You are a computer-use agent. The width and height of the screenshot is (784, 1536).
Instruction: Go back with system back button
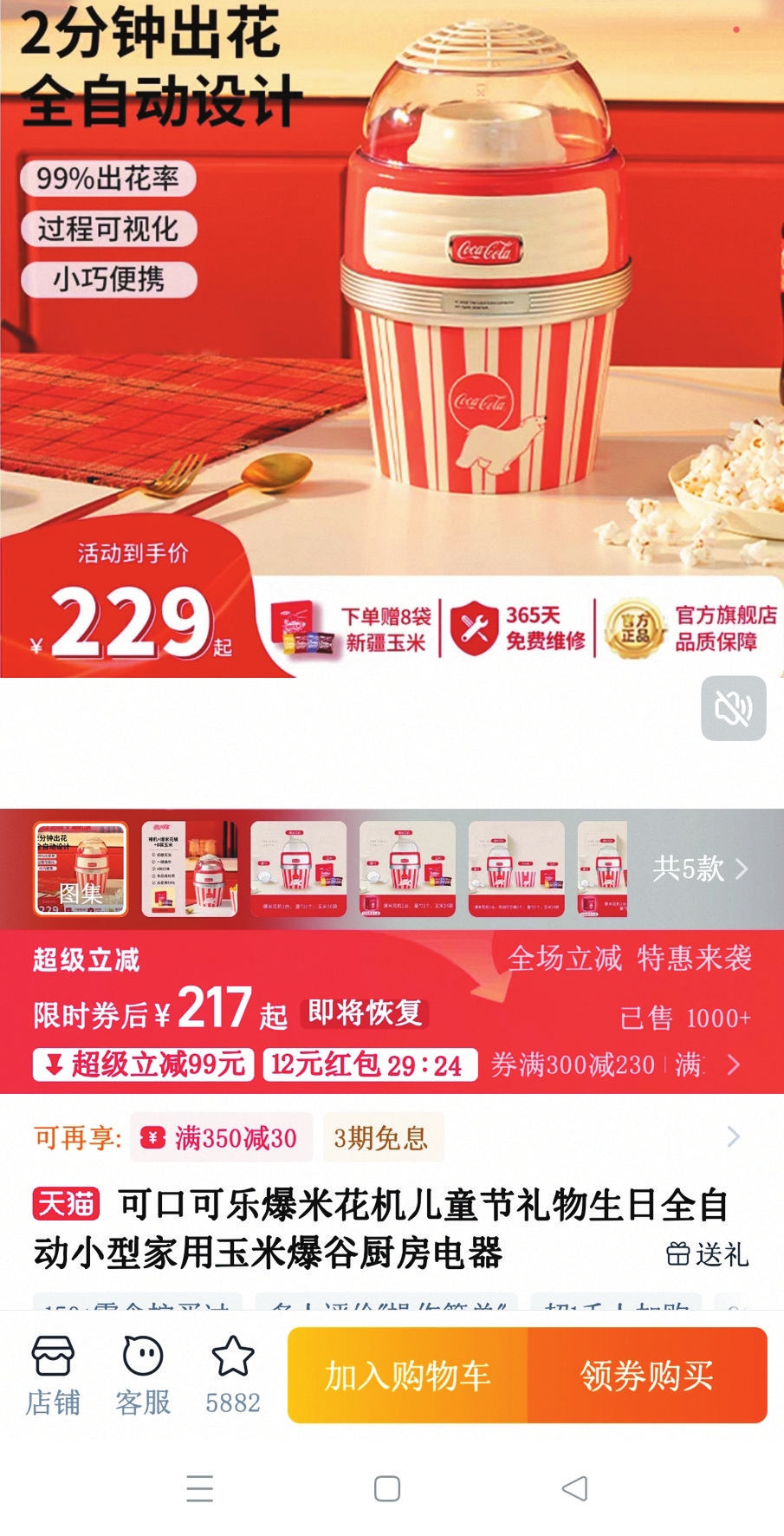click(574, 1488)
